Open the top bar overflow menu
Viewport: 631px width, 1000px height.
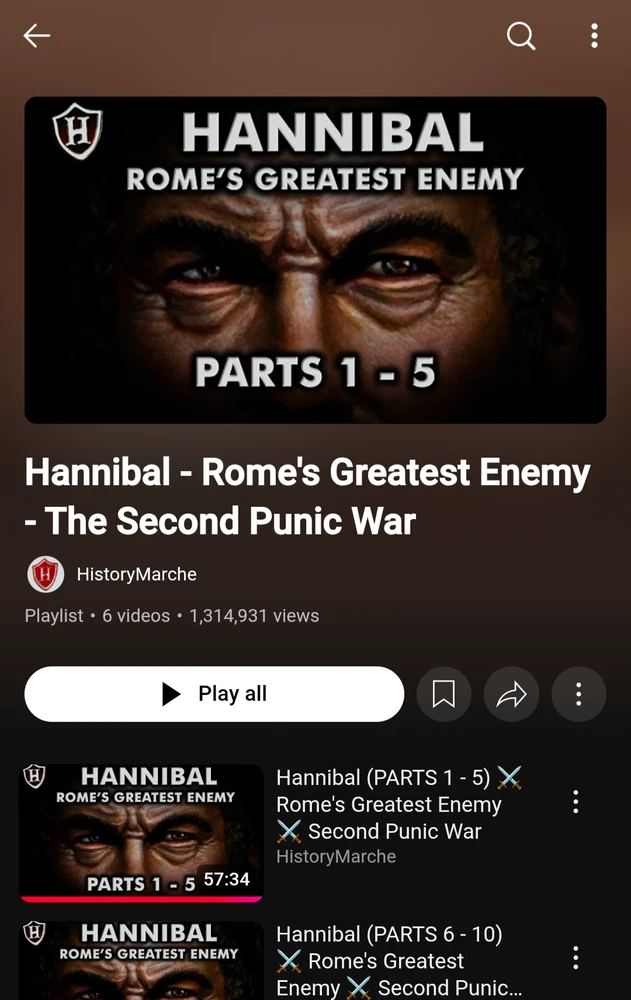pos(594,37)
